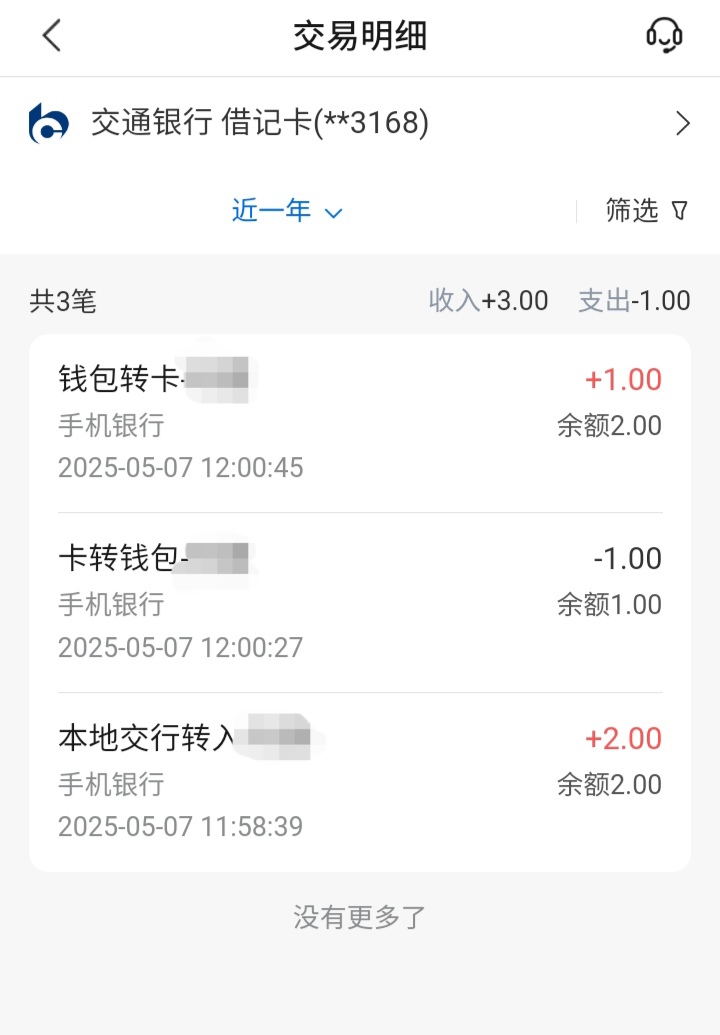Viewport: 720px width, 1035px height.
Task: Expand the 近一年 time range dropdown
Action: (288, 211)
